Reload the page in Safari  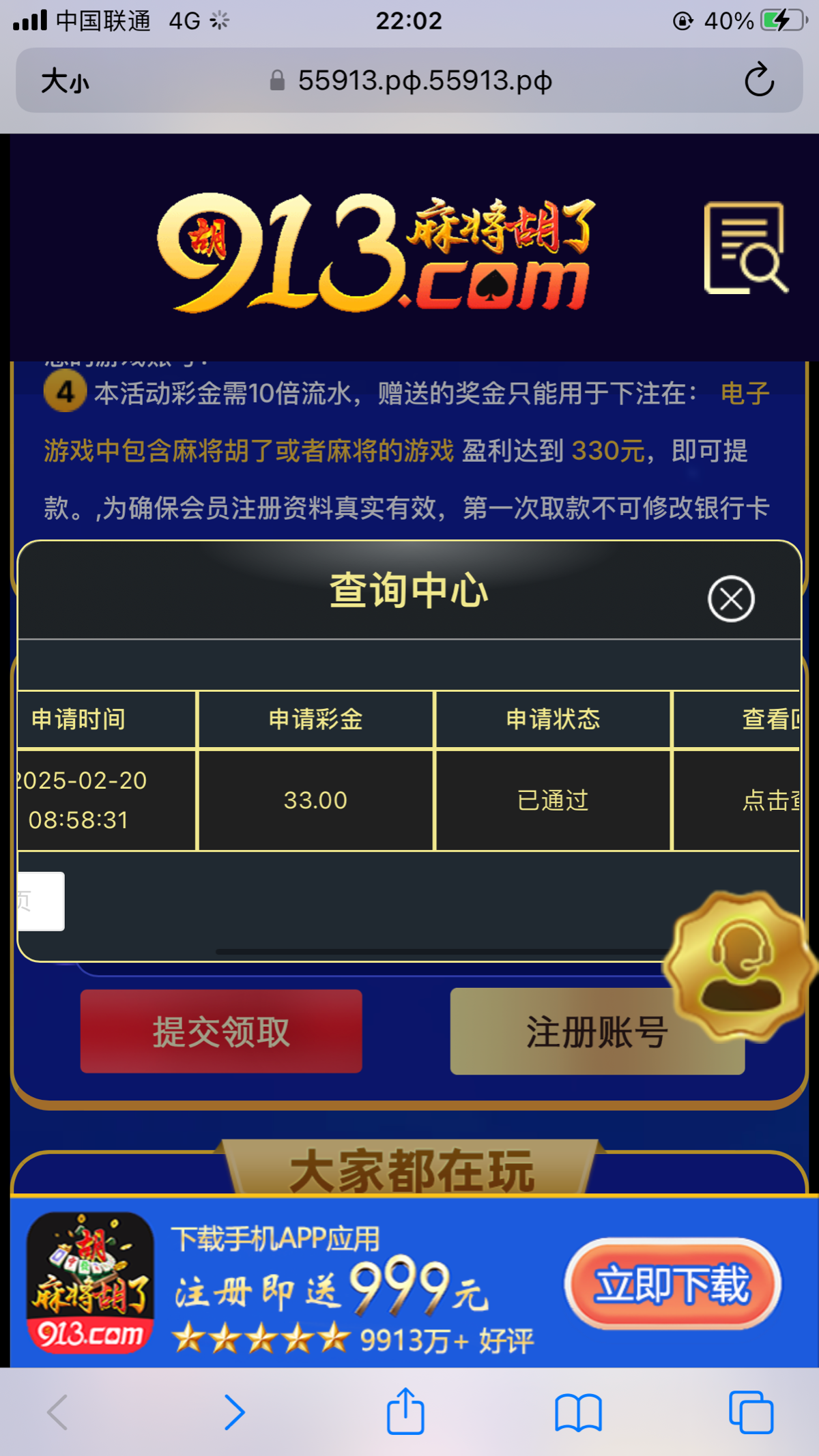[758, 81]
